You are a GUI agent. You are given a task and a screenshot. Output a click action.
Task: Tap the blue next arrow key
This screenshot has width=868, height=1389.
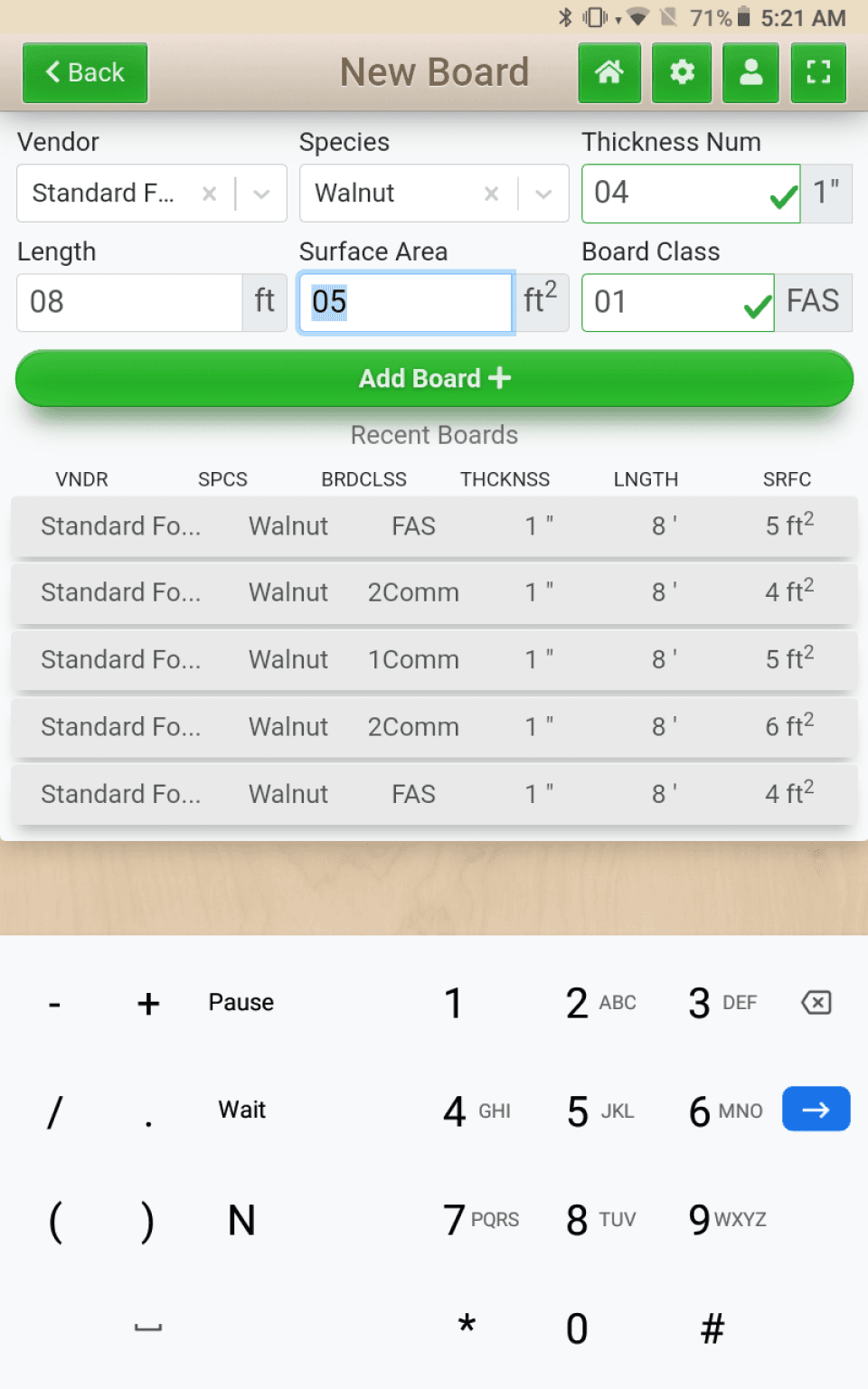[816, 1110]
